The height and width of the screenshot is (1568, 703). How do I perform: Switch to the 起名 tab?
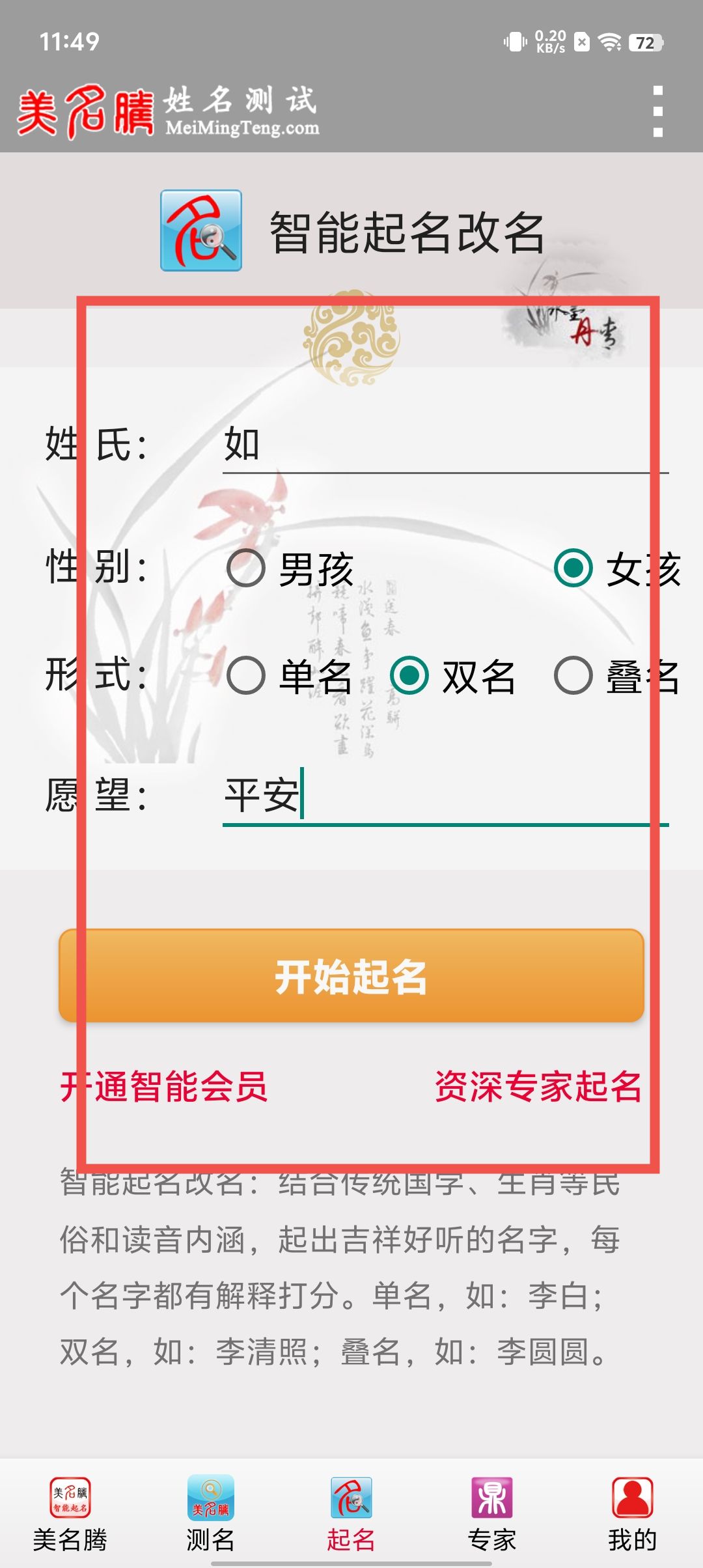point(351,1513)
